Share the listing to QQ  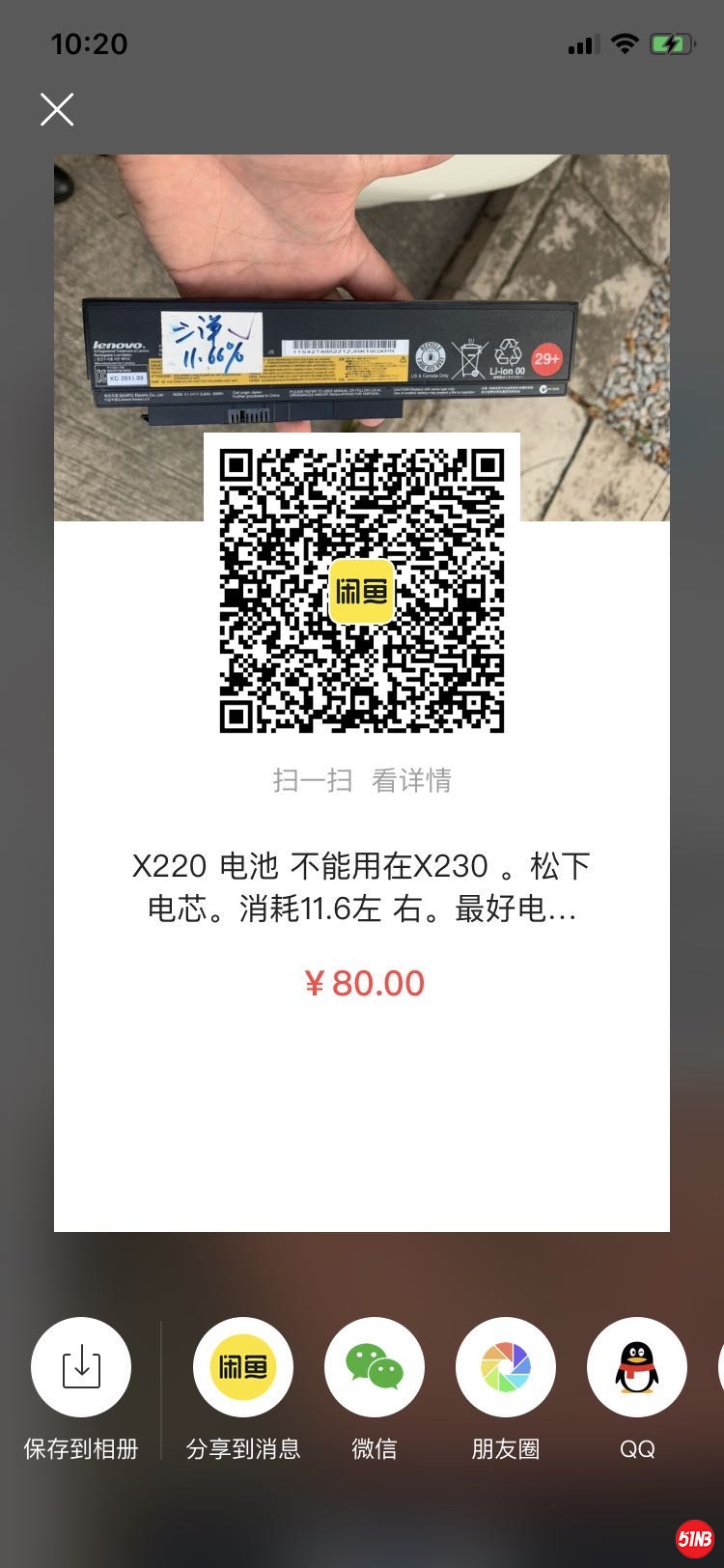(x=637, y=1367)
